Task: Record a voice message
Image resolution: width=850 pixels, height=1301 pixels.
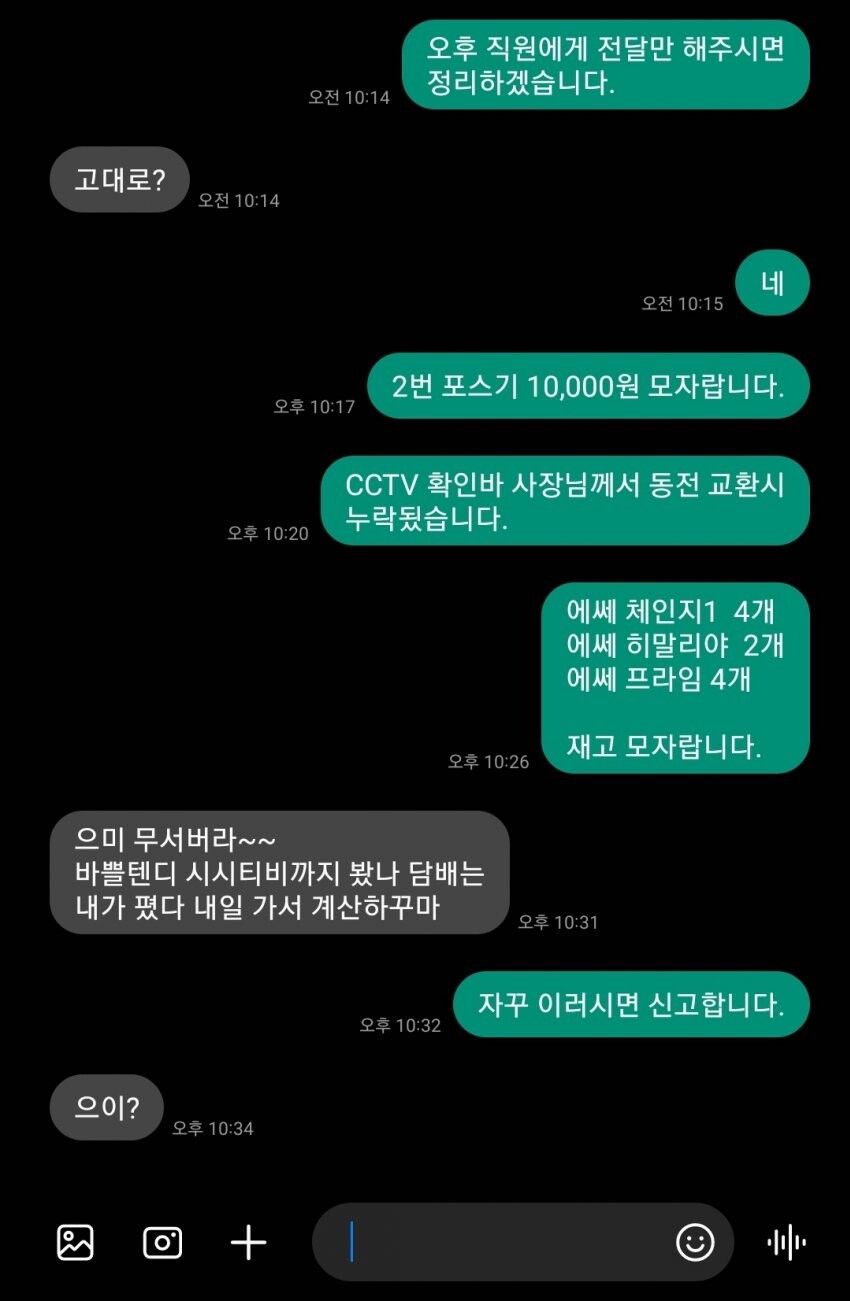Action: [787, 1242]
